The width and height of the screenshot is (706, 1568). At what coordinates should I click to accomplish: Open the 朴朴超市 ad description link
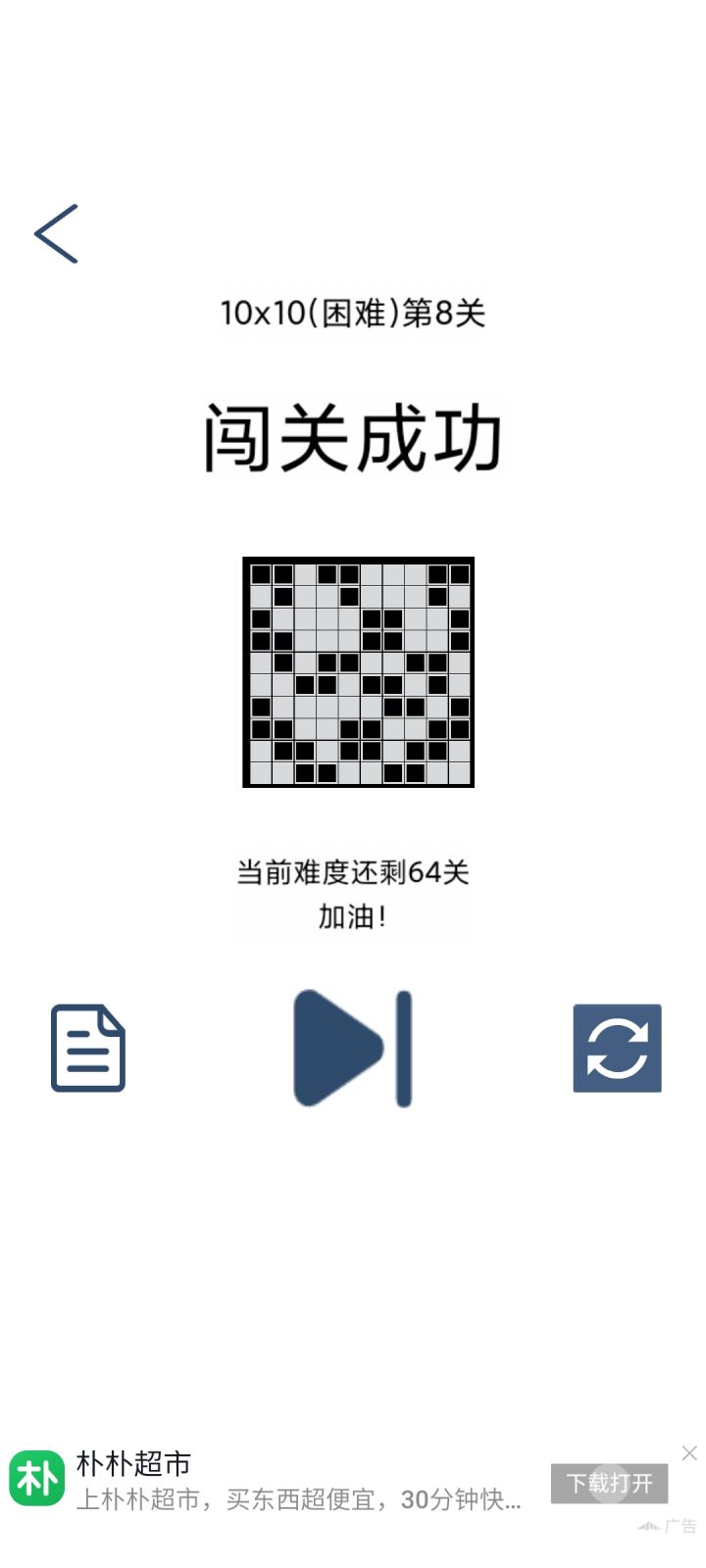click(x=294, y=1500)
